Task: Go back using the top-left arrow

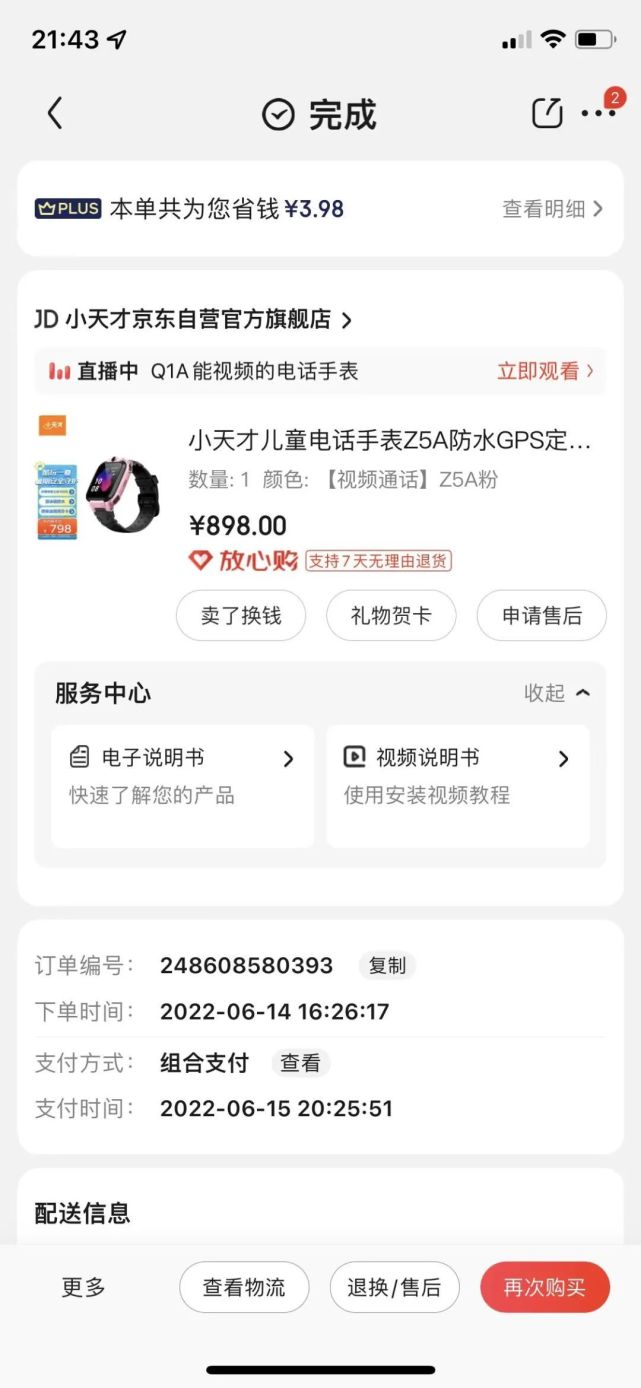Action: [55, 114]
